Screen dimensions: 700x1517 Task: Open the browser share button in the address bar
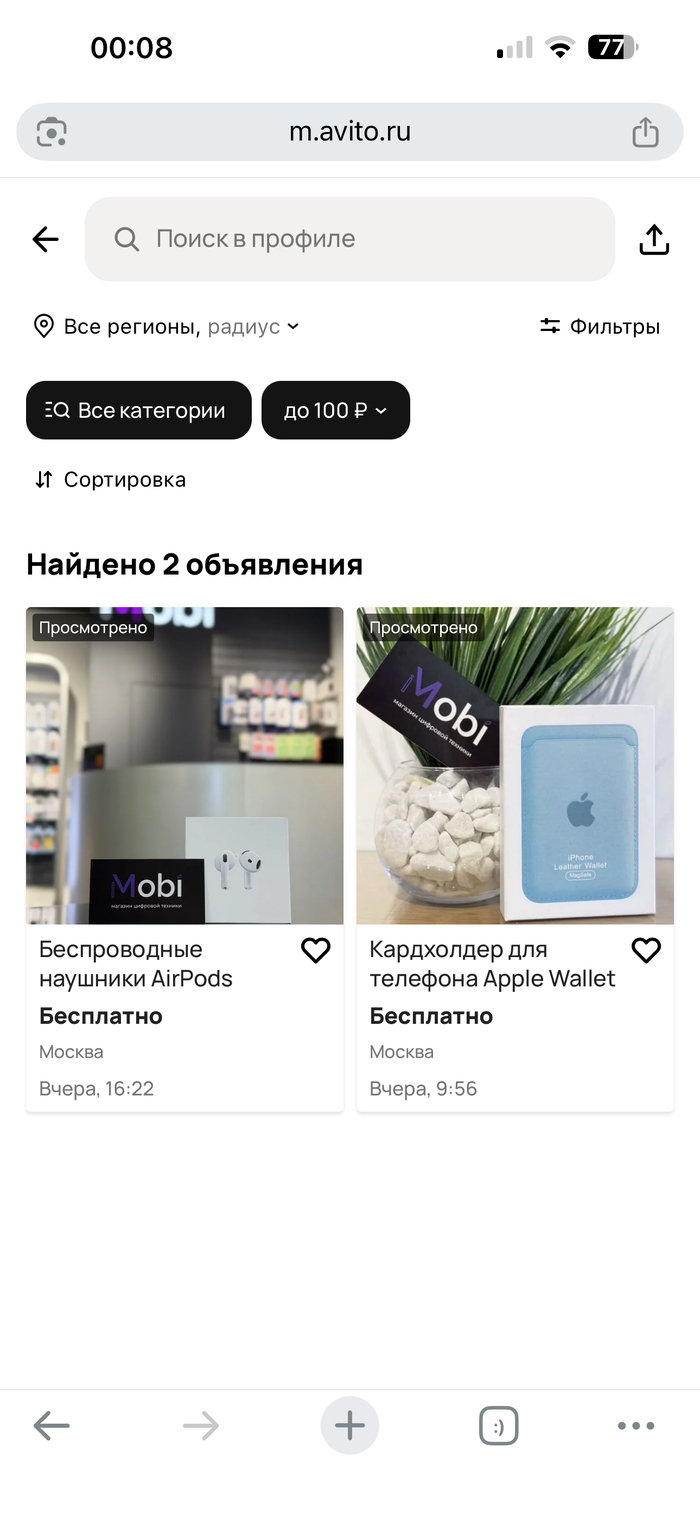tap(646, 132)
